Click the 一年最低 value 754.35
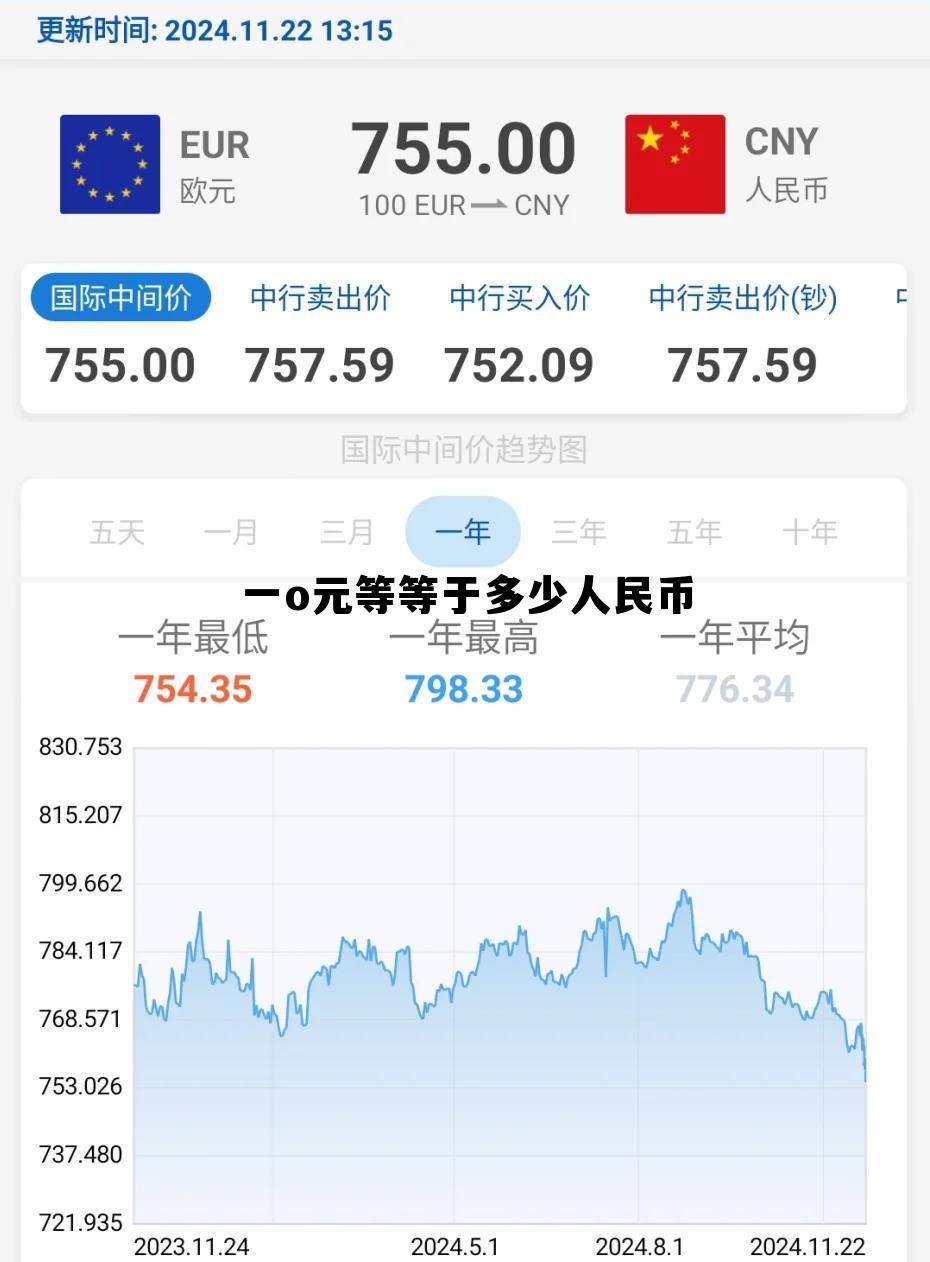 click(193, 689)
